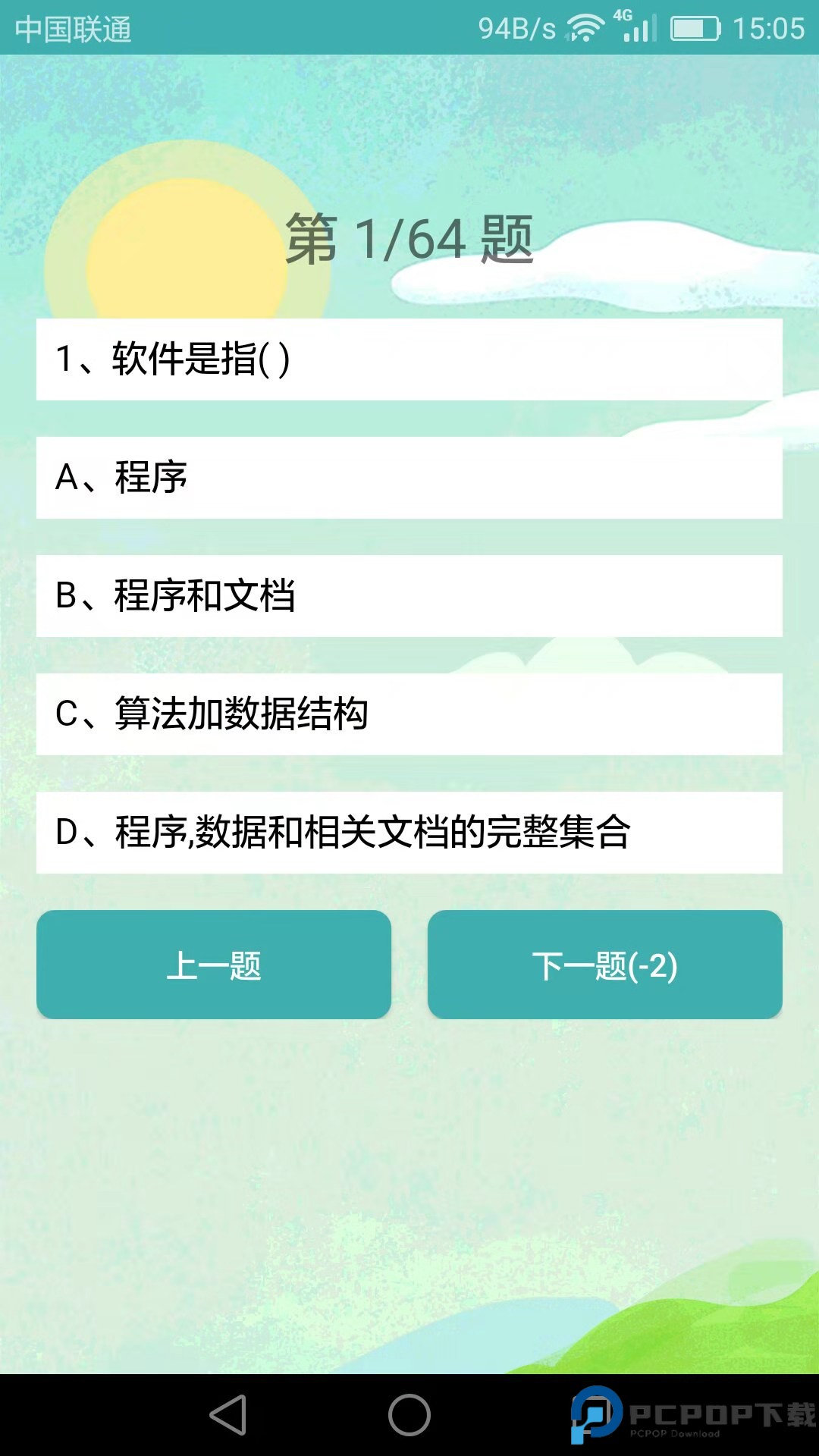Image resolution: width=819 pixels, height=1456 pixels.
Task: Select answer option A 程序
Action: pos(409,475)
